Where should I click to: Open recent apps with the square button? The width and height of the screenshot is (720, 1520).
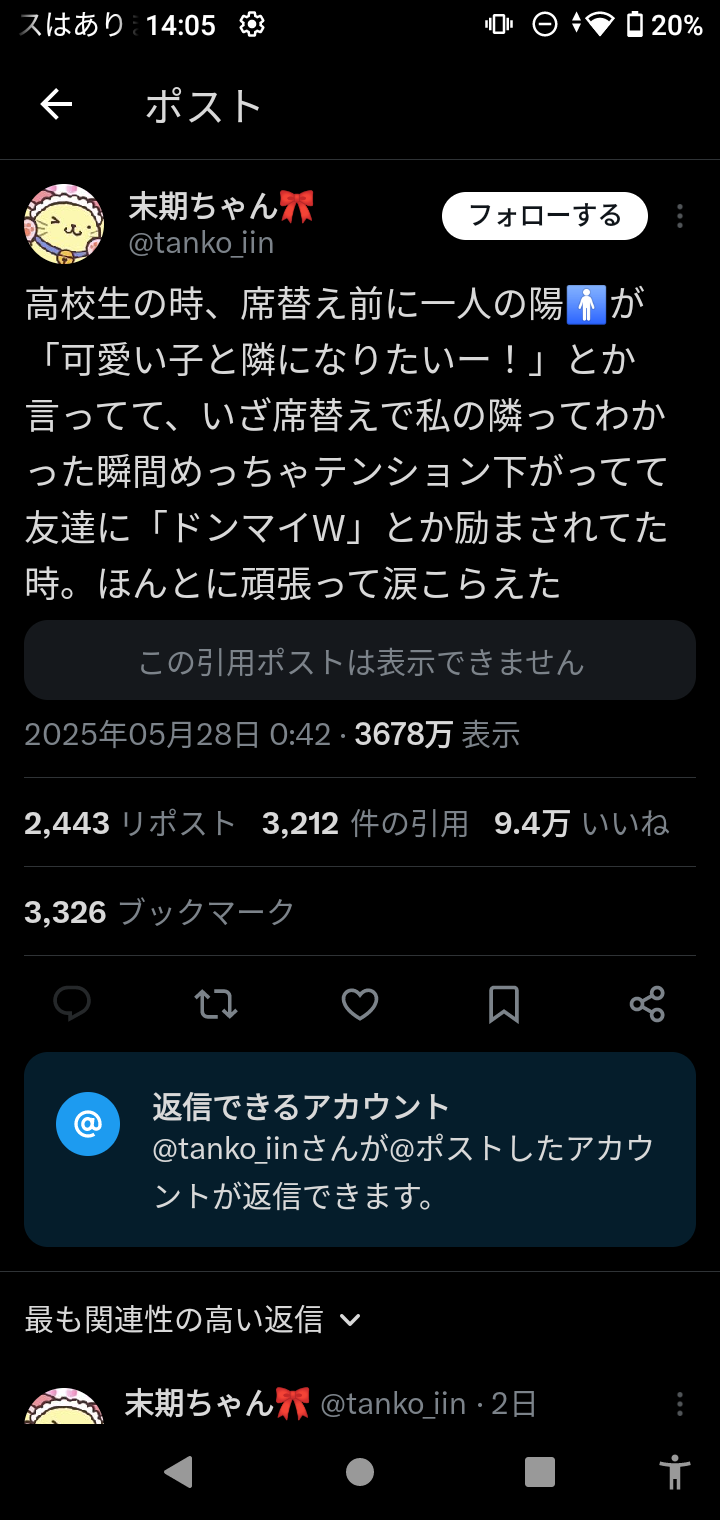click(540, 1471)
